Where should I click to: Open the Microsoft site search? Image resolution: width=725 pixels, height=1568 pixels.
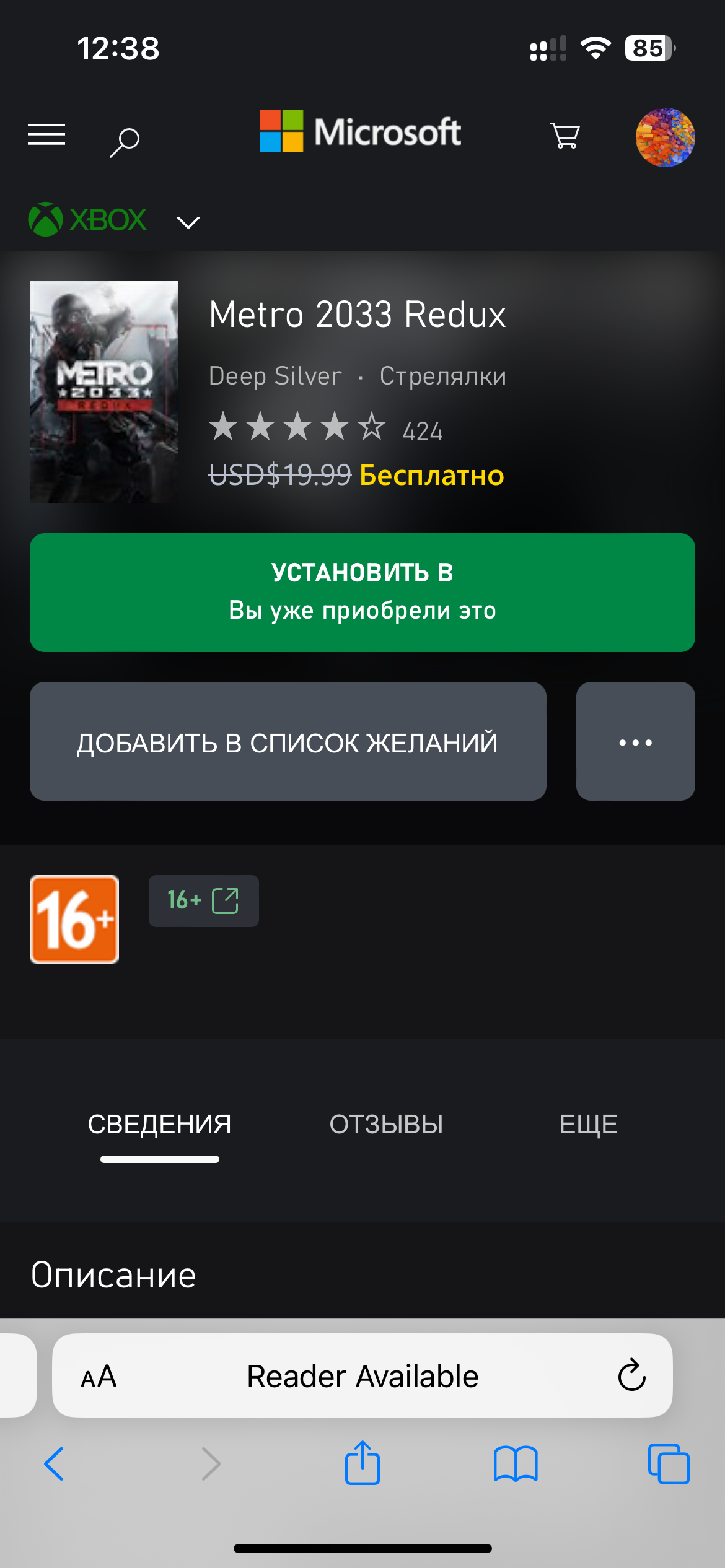pos(125,142)
